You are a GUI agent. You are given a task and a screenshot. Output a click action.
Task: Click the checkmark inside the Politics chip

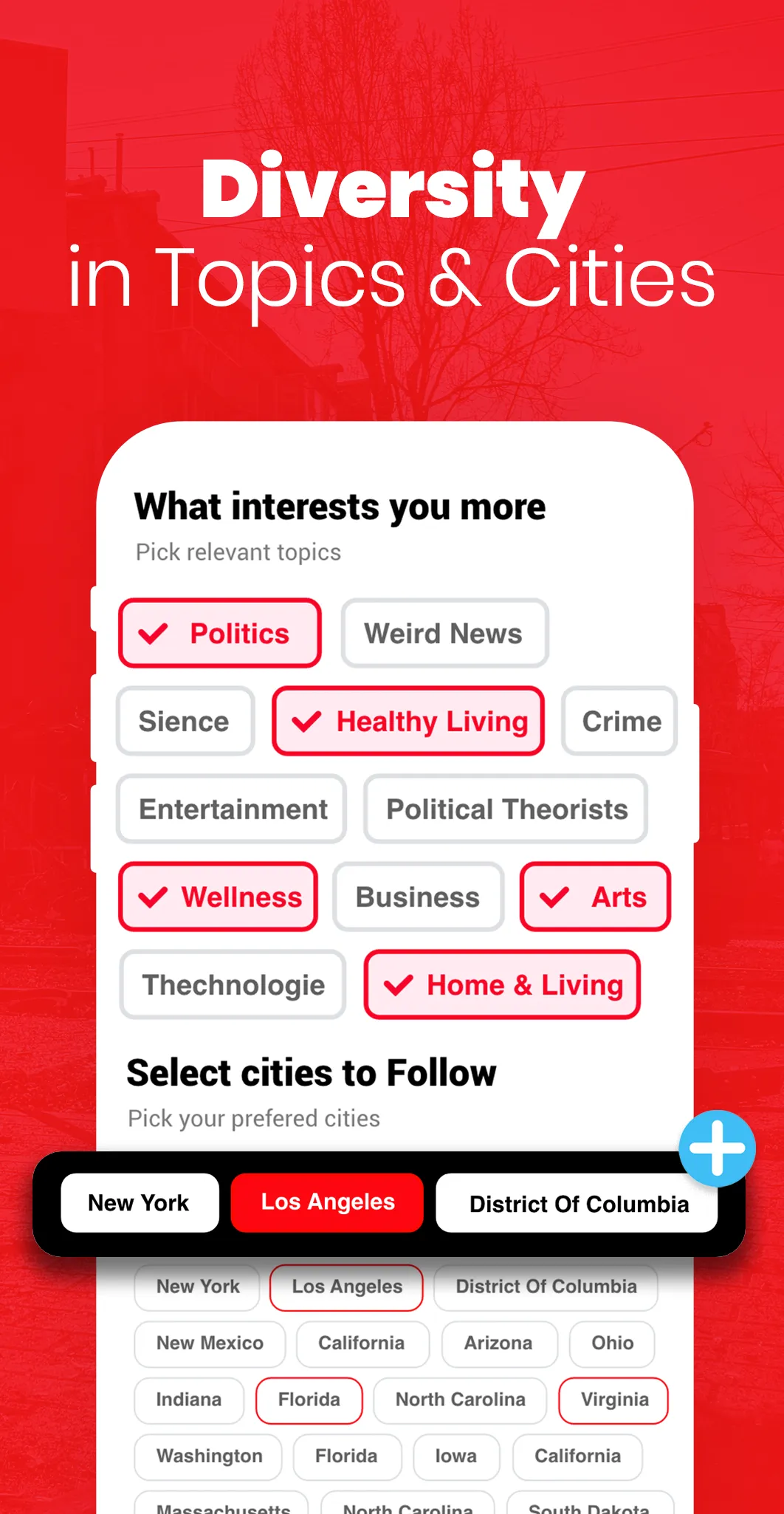(153, 633)
